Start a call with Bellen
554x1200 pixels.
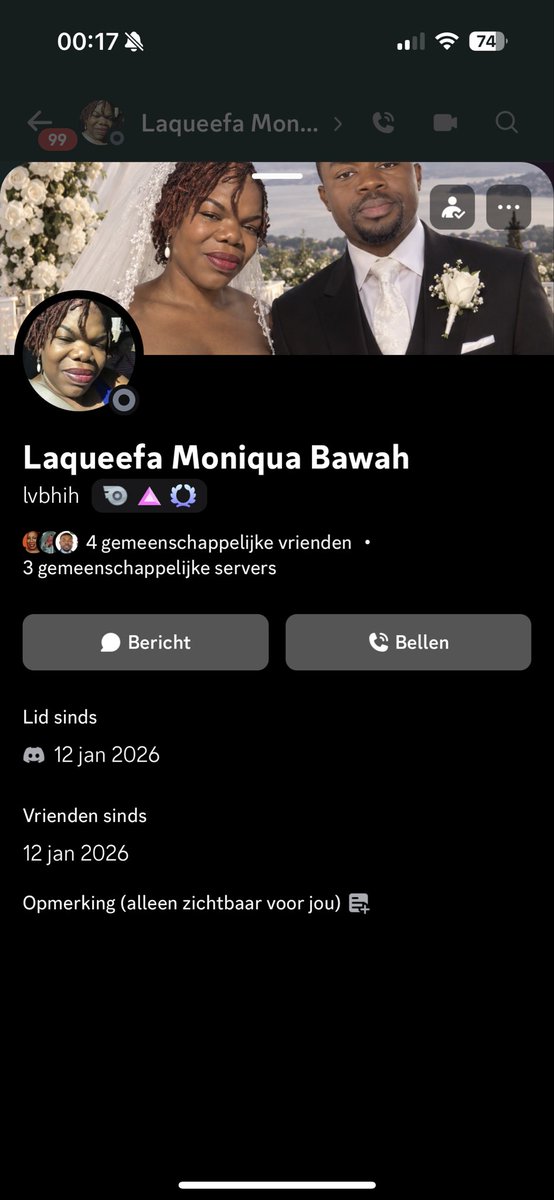[408, 642]
